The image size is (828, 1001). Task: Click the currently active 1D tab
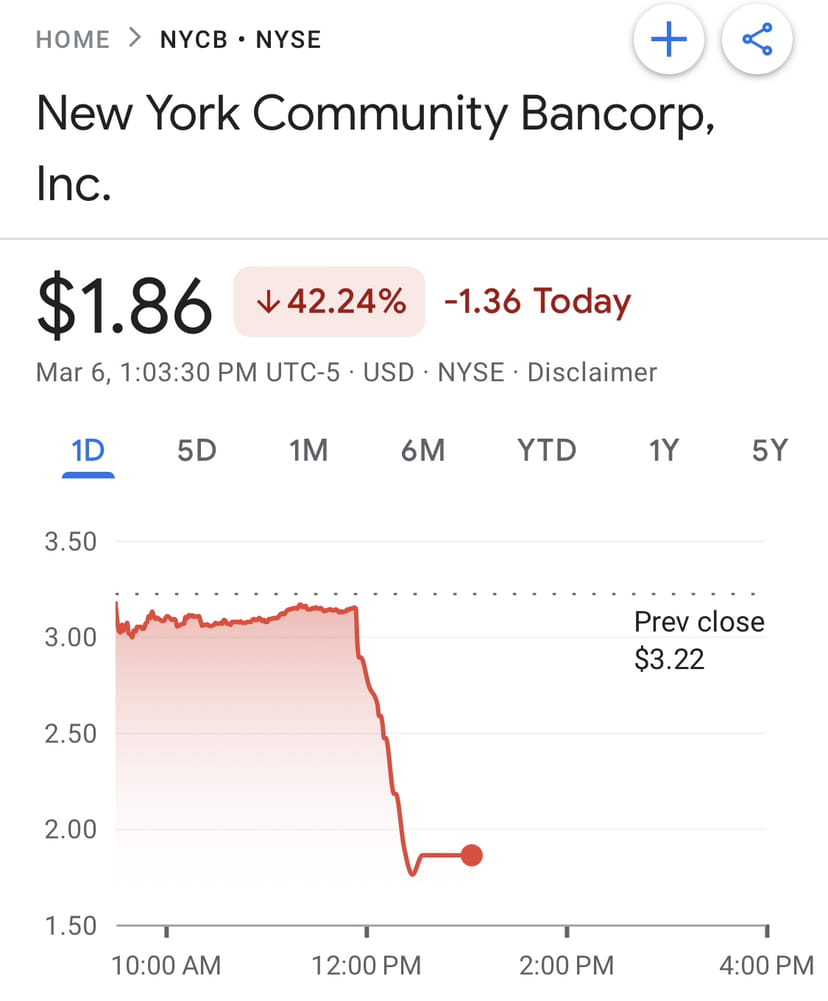(x=88, y=451)
